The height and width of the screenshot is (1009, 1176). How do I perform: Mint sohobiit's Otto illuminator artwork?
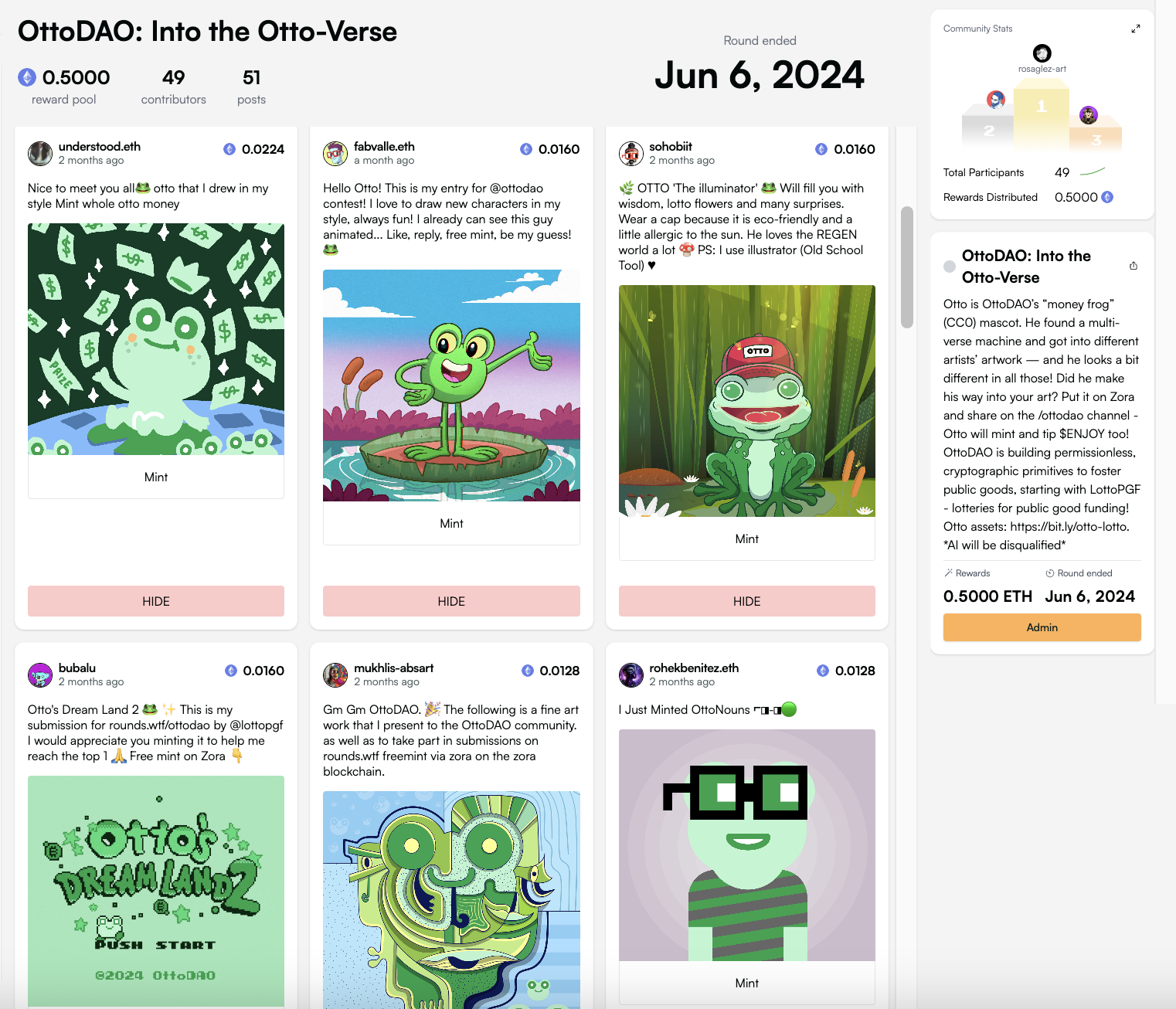point(746,539)
